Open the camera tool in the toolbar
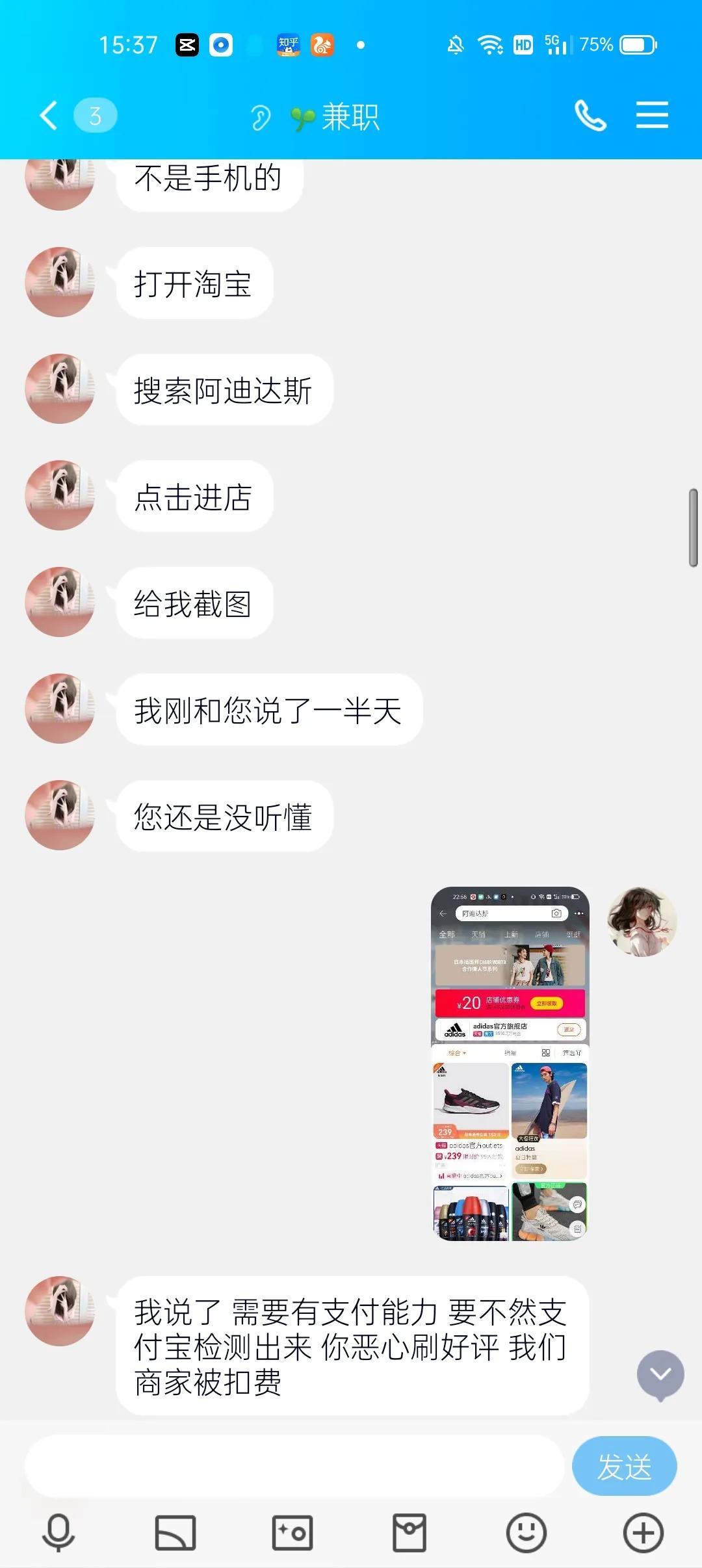This screenshot has width=702, height=1568. [292, 1532]
